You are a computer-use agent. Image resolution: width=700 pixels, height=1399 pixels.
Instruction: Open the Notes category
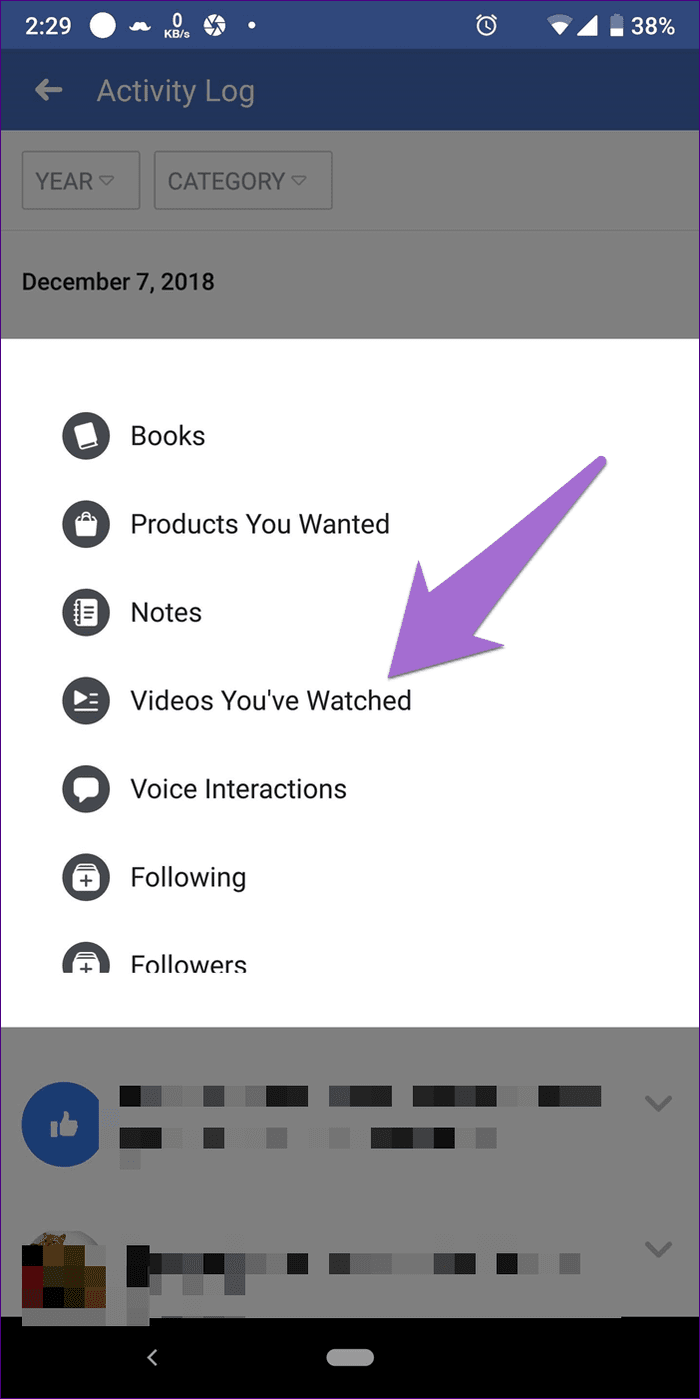pos(350,612)
